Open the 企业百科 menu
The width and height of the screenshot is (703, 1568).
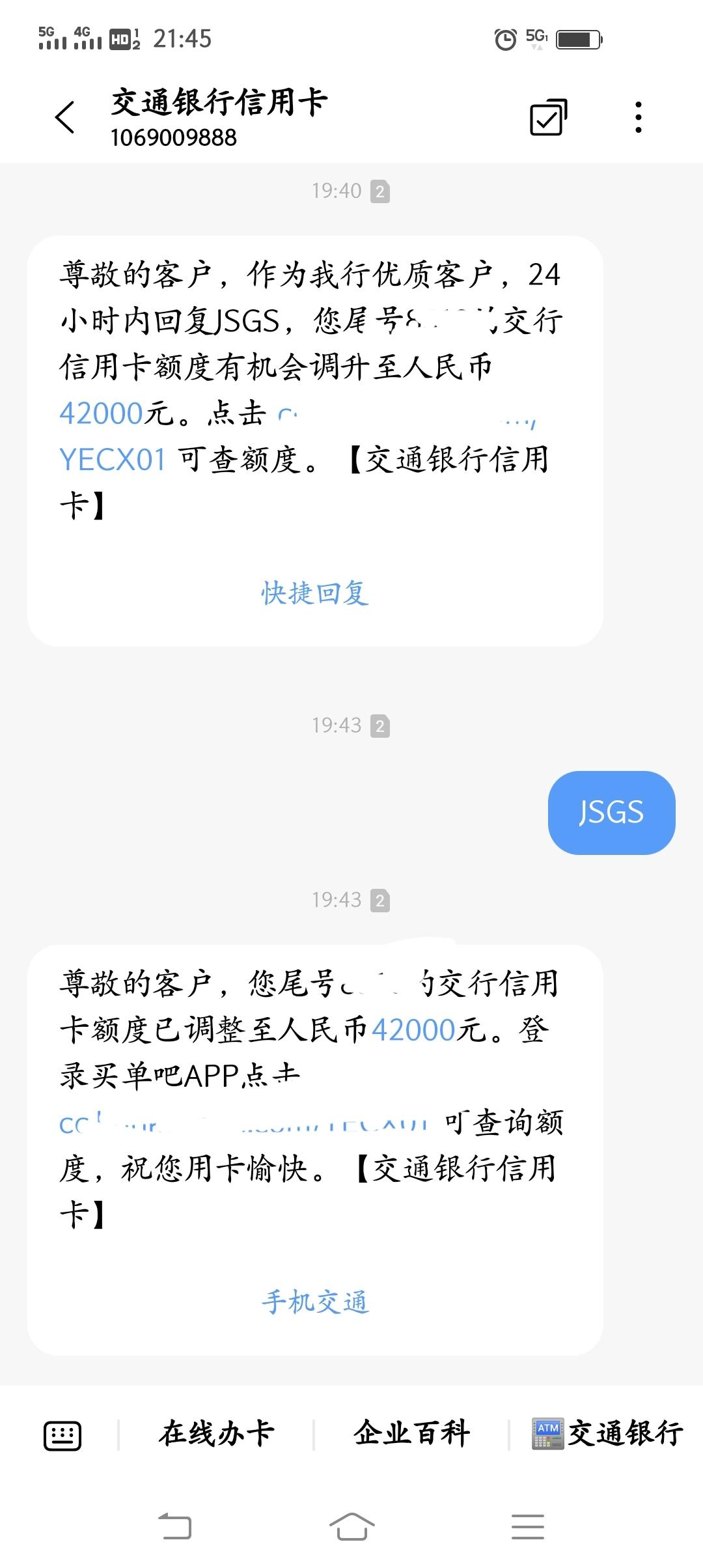pyautogui.click(x=411, y=1434)
